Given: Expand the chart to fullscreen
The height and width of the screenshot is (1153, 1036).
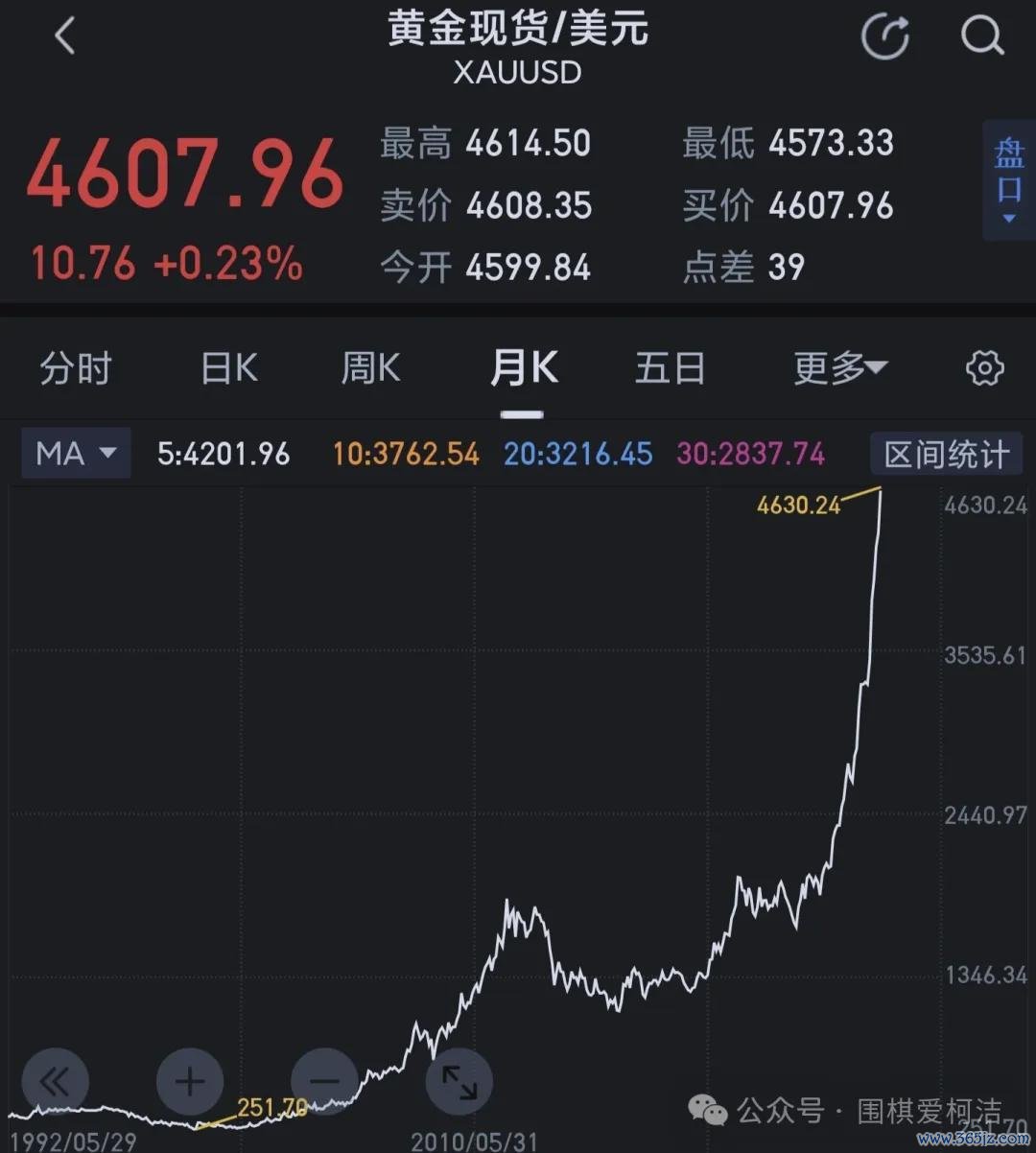Looking at the screenshot, I should [459, 1083].
